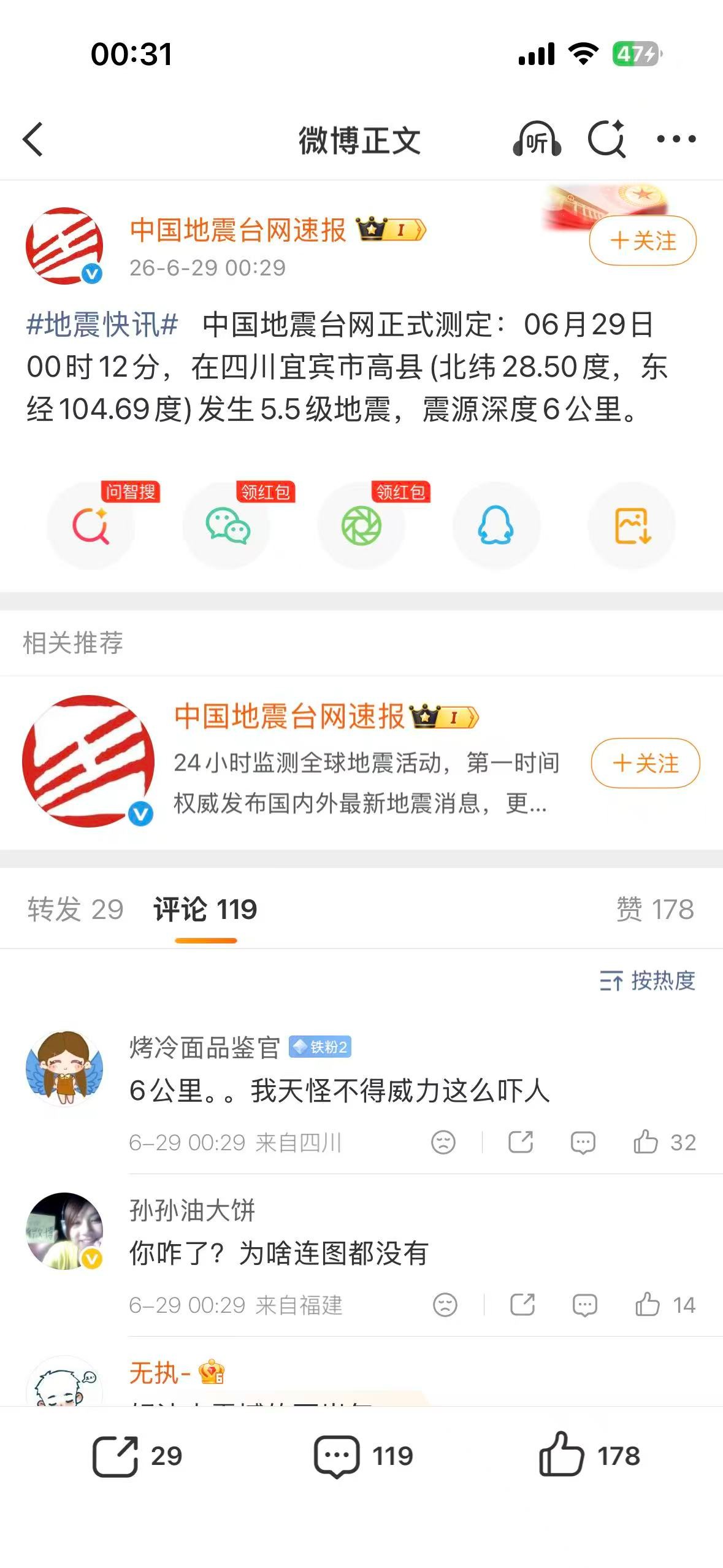Open the #地震快讯# hashtag link
This screenshot has width=723, height=1568.
tap(102, 324)
